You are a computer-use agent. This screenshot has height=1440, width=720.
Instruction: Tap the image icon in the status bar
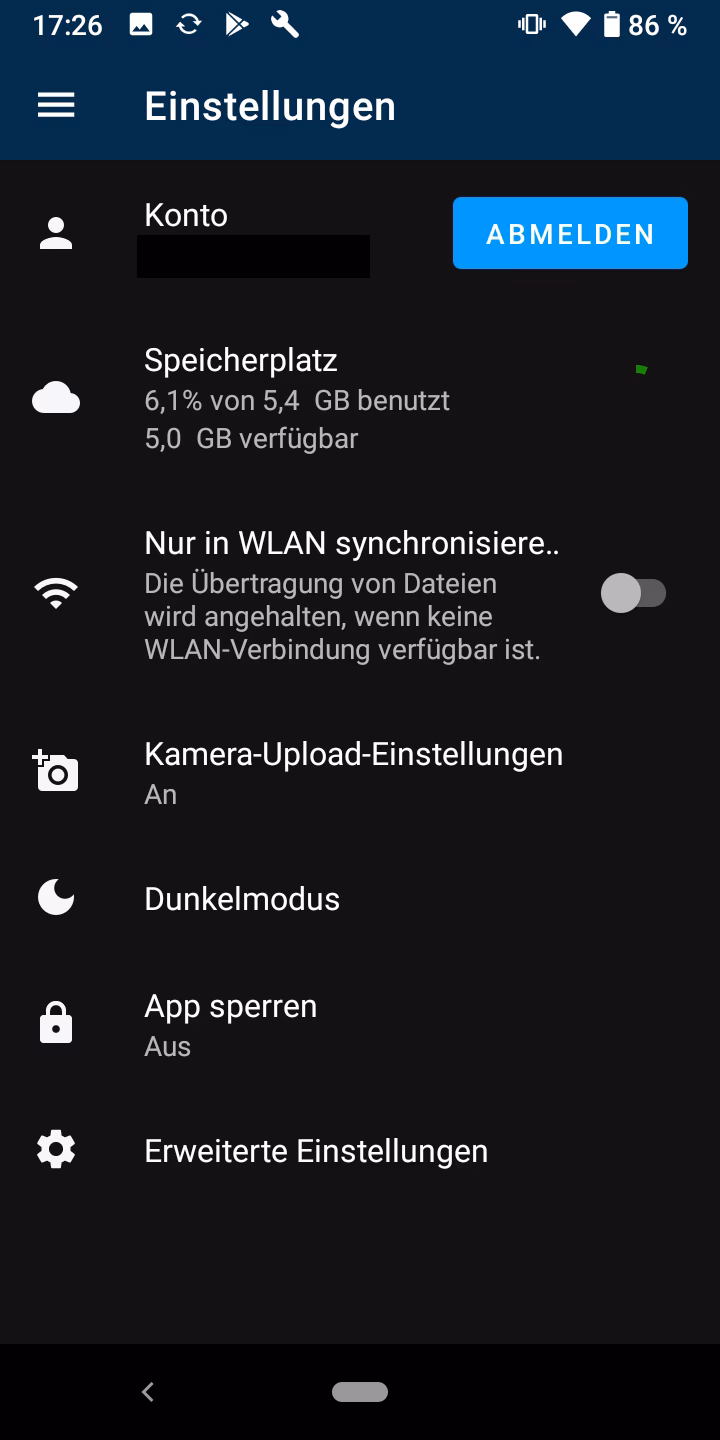pos(141,23)
